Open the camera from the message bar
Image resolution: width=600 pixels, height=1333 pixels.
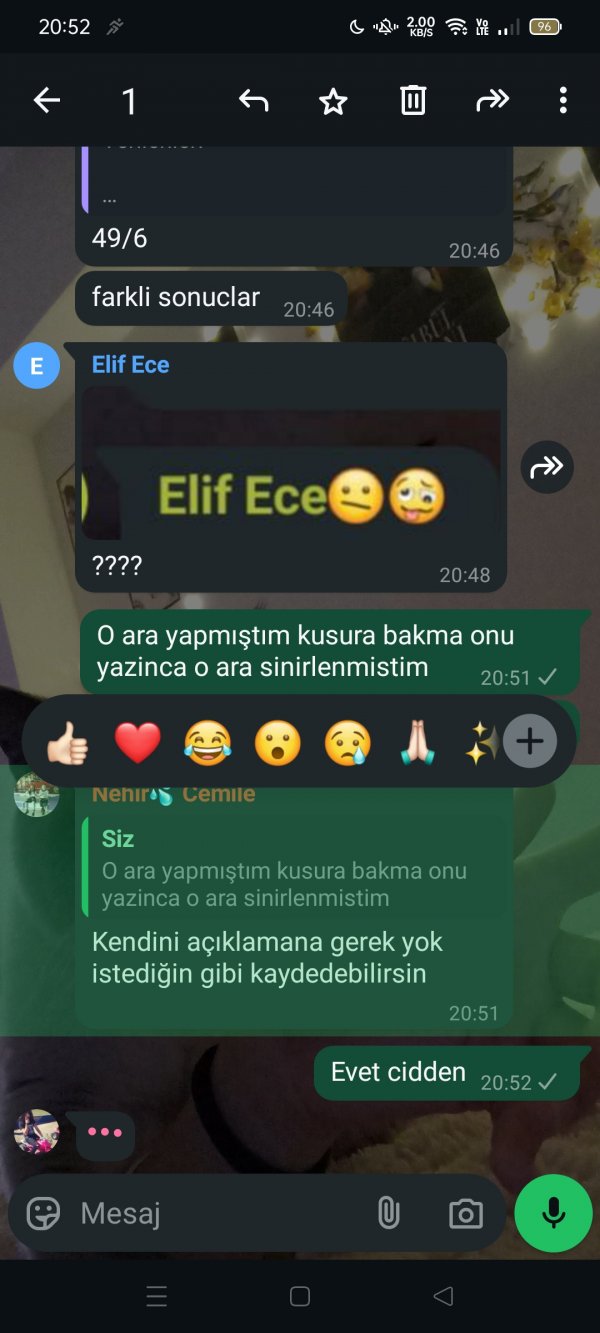[465, 1214]
